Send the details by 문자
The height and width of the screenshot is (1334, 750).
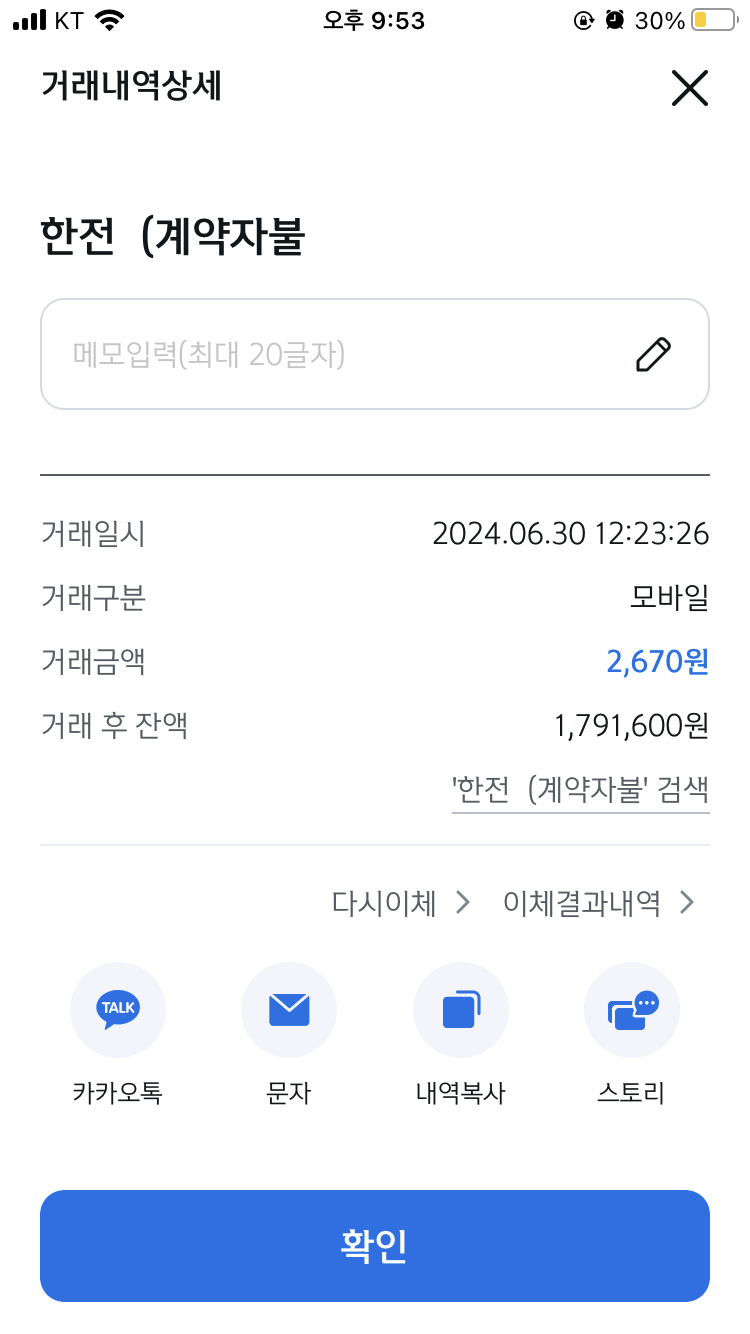289,1010
